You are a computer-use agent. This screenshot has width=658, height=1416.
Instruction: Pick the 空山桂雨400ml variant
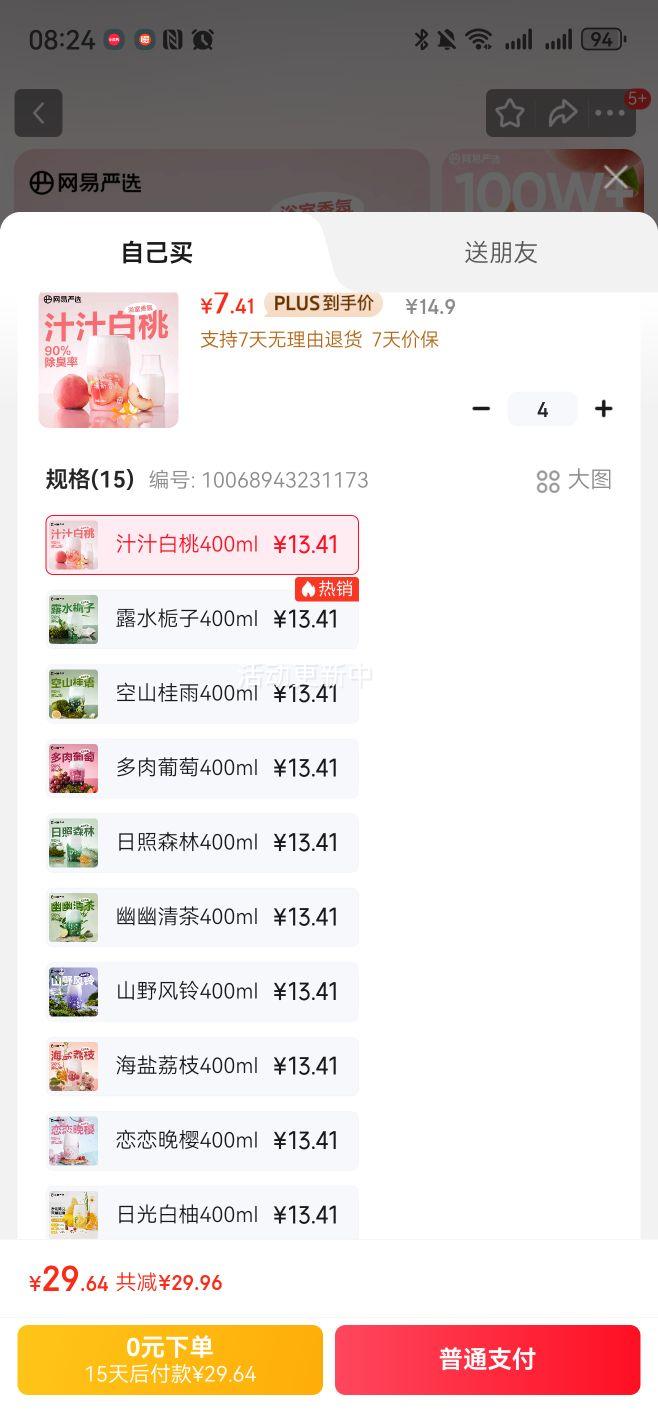pyautogui.click(x=202, y=694)
